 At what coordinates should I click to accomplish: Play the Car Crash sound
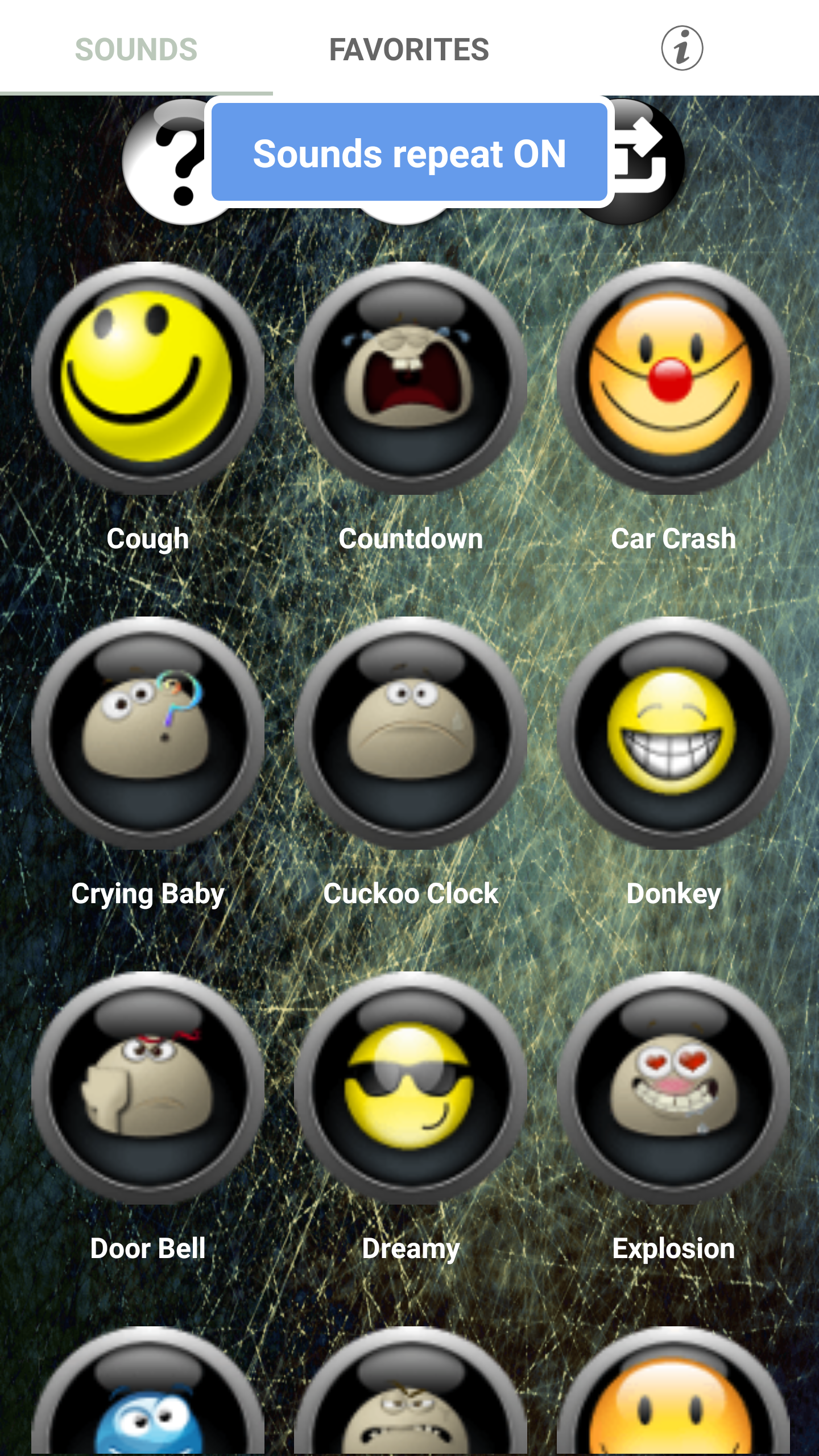point(673,378)
